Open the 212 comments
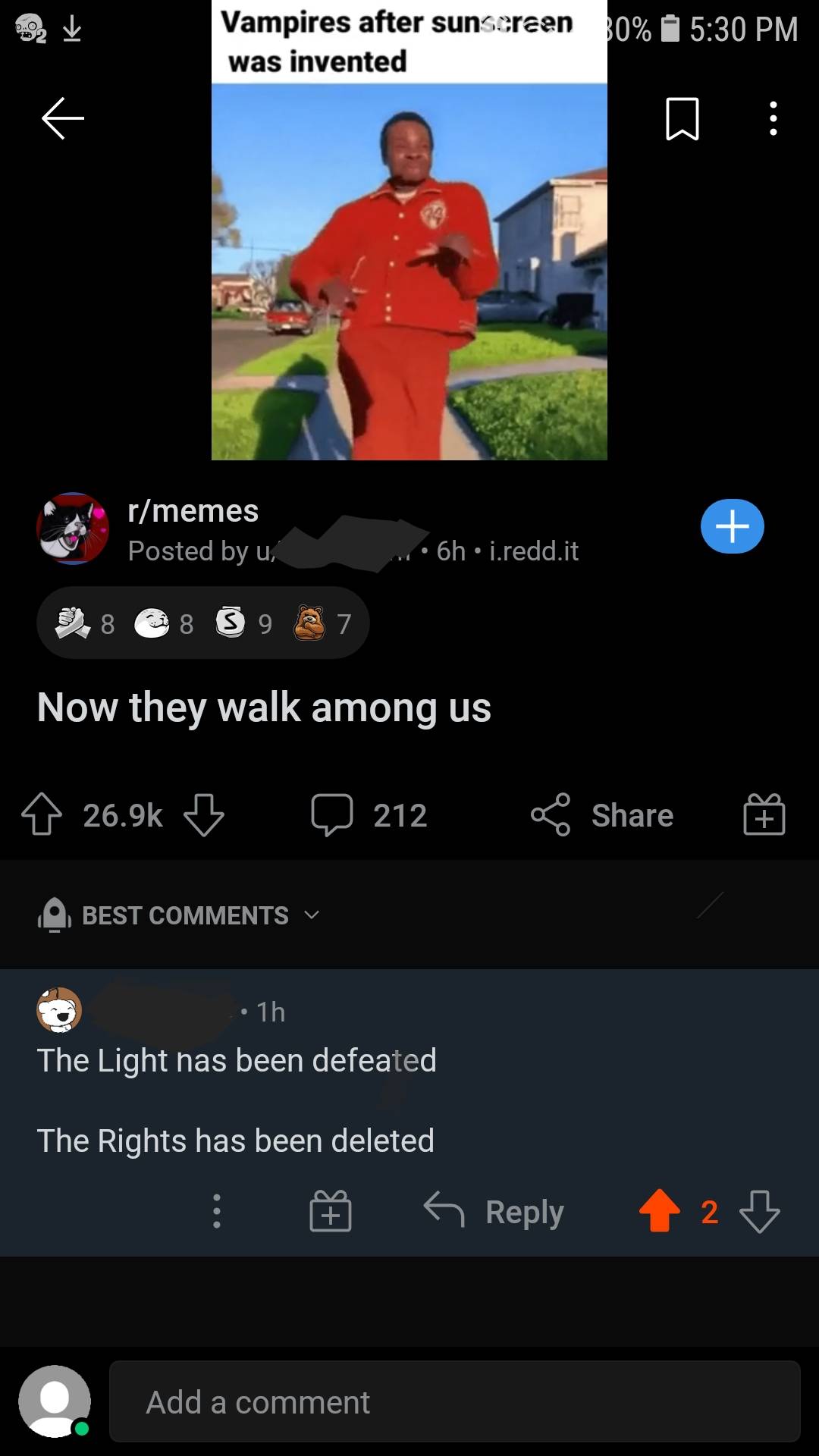Screen dimensions: 819x1456 click(370, 815)
